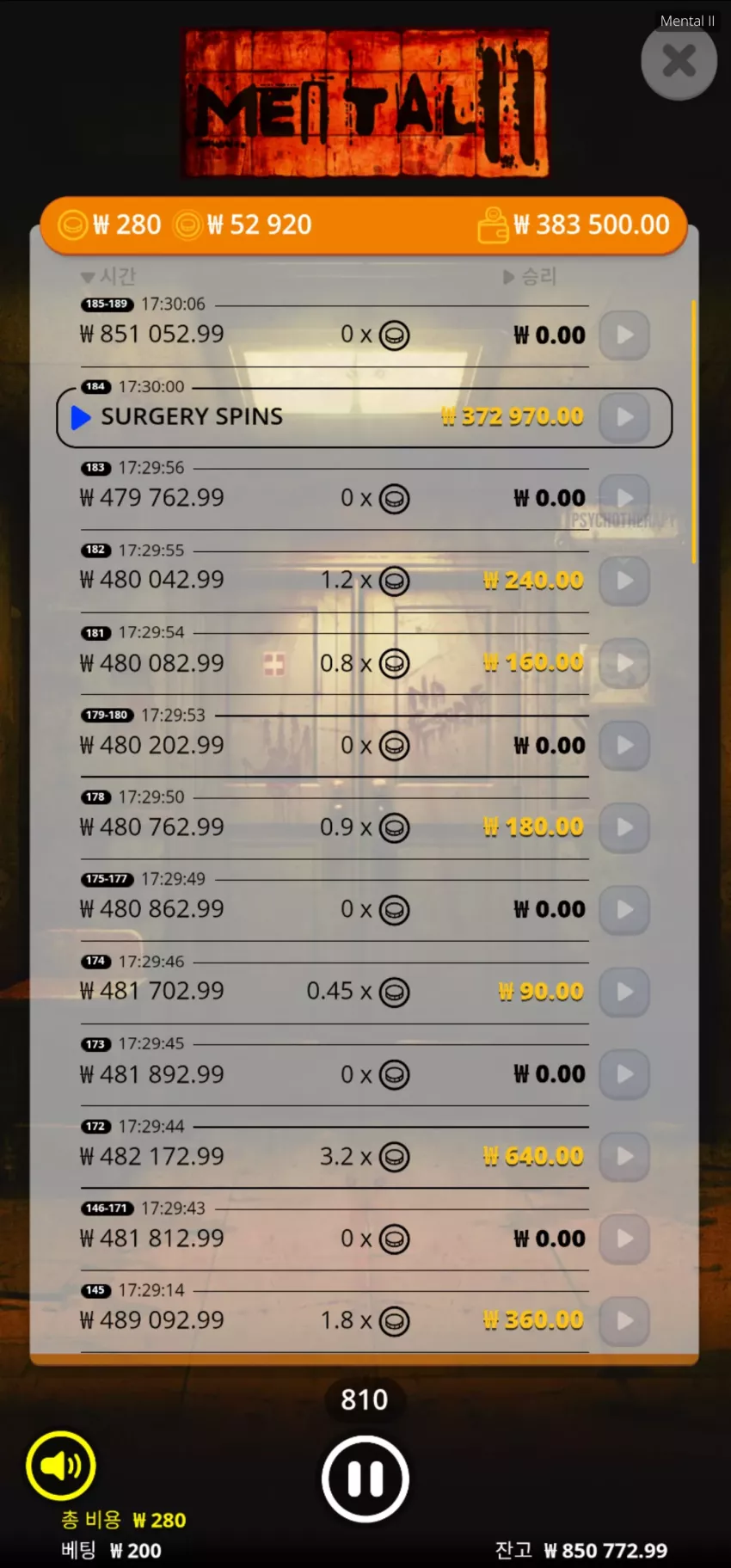731x1568 pixels.
Task: Replay round 182 with ₩240.00 win
Action: pyautogui.click(x=624, y=581)
